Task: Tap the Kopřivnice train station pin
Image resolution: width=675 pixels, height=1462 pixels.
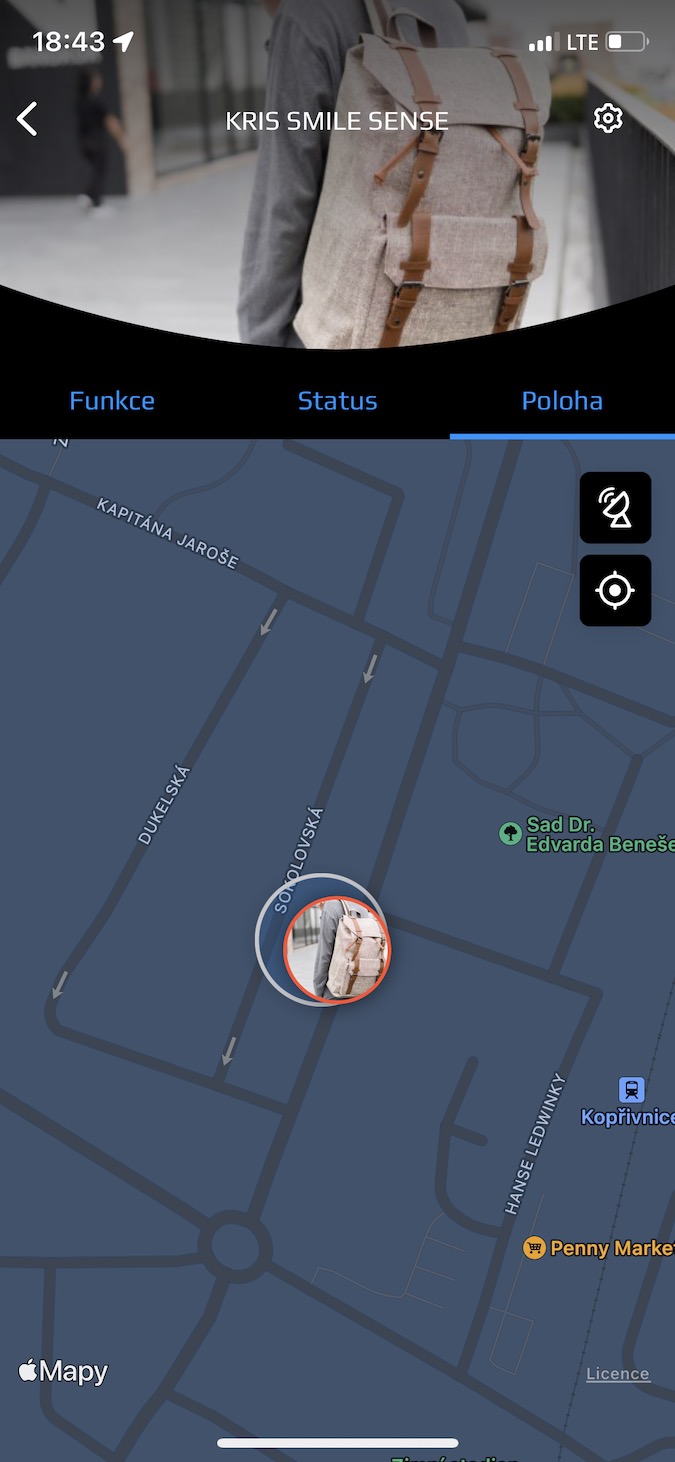Action: 631,1089
